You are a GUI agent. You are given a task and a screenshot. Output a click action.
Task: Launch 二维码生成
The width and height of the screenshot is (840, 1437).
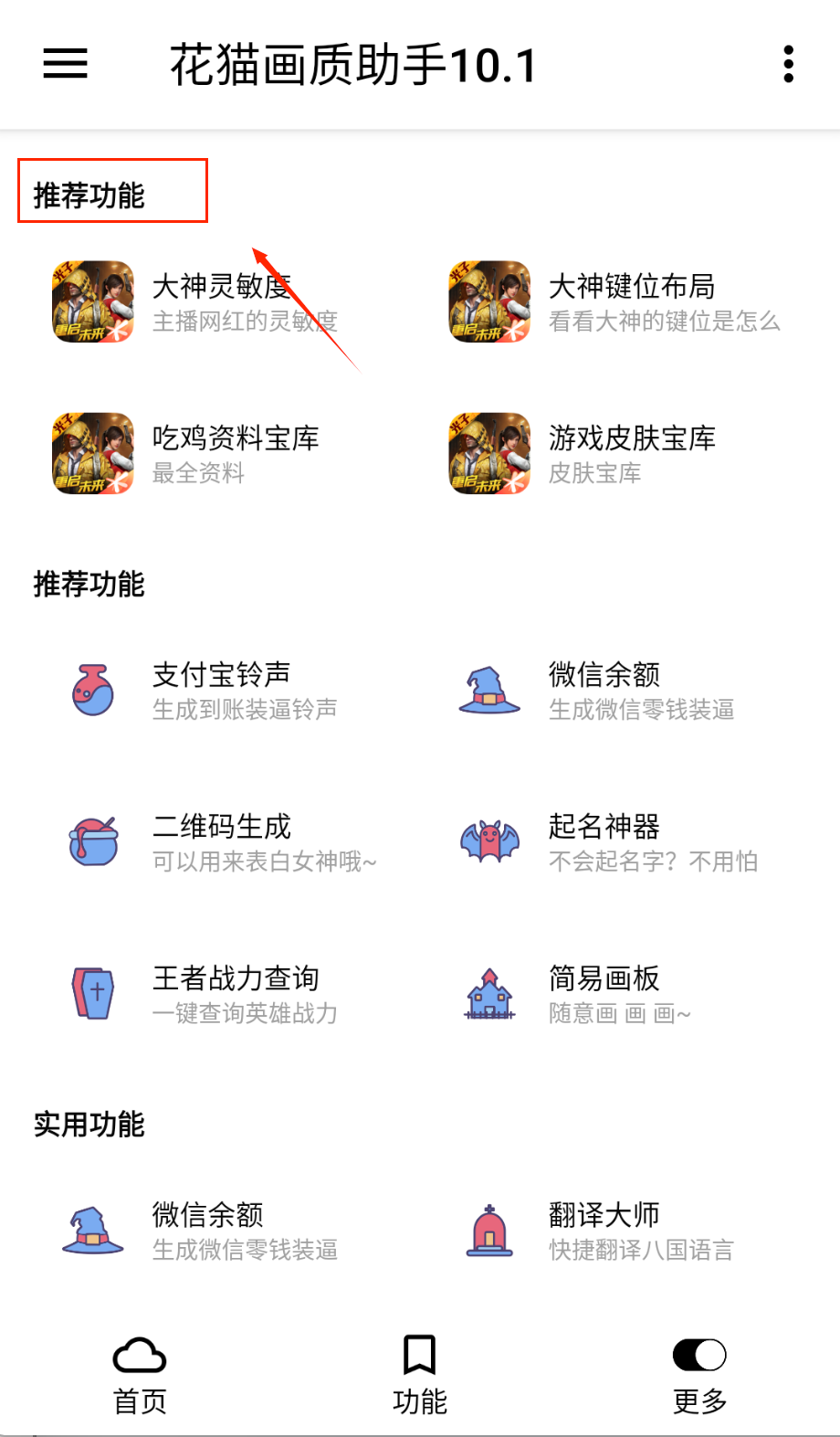point(219,841)
